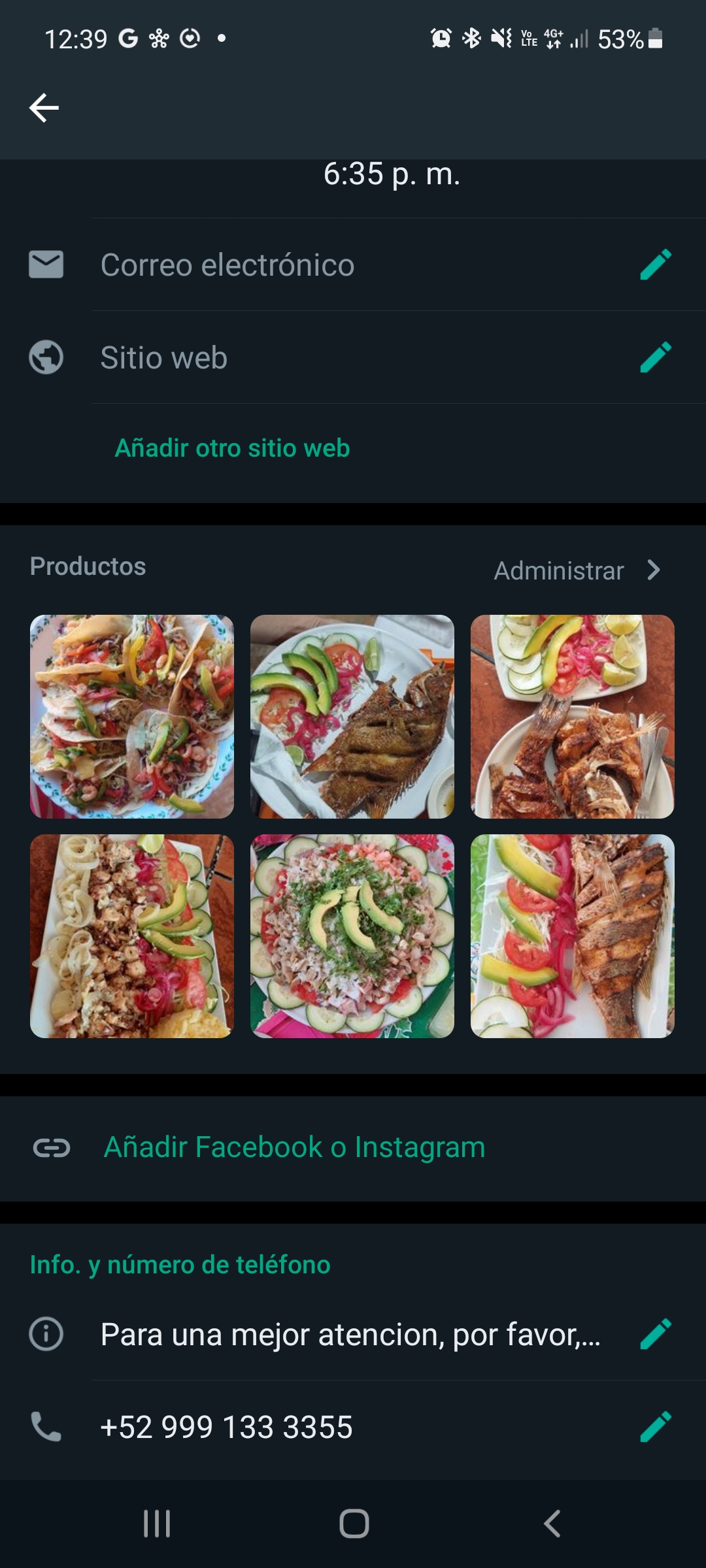Tap Añadir otro sitio web
The height and width of the screenshot is (1568, 706).
point(232,448)
